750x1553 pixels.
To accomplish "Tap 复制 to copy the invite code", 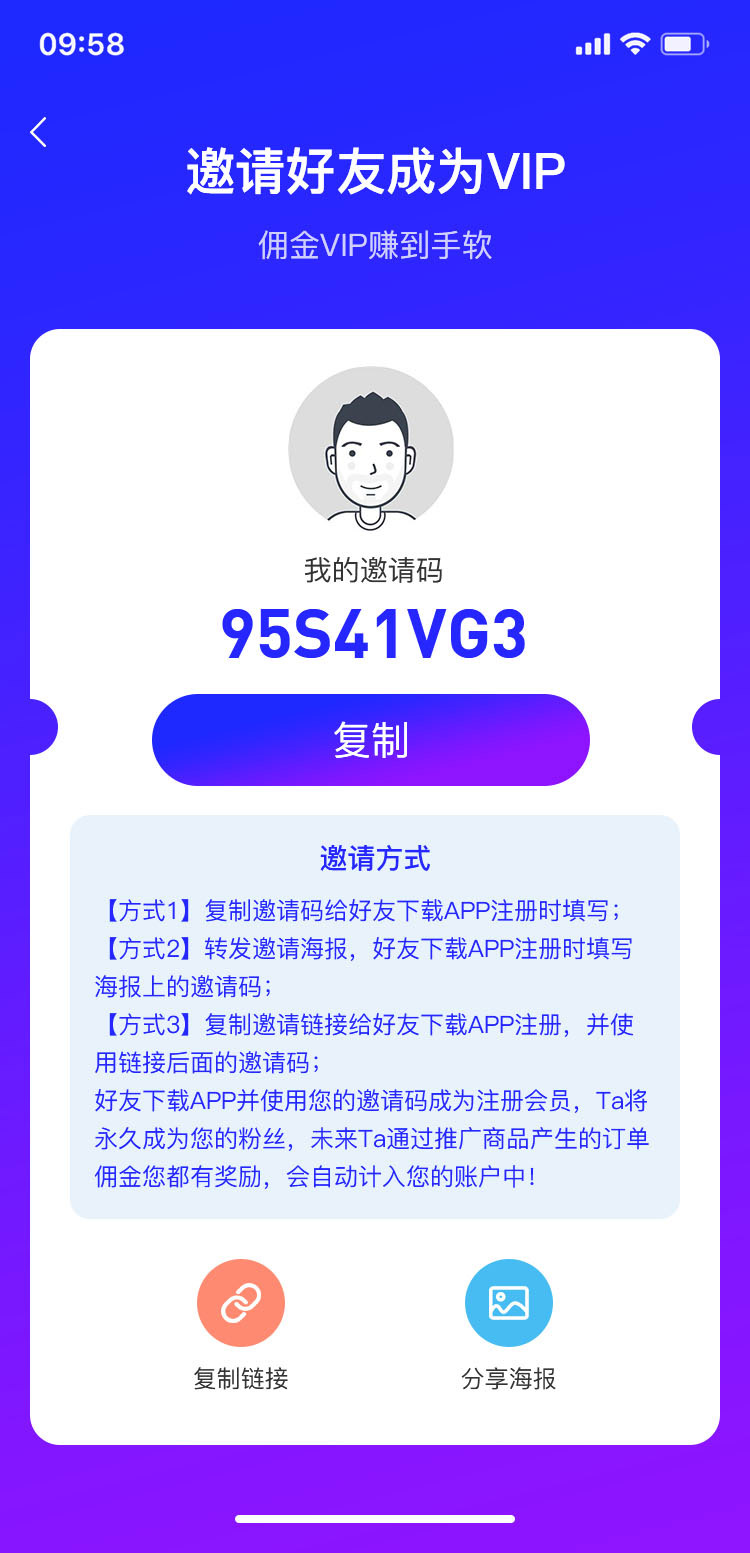I will (x=370, y=740).
